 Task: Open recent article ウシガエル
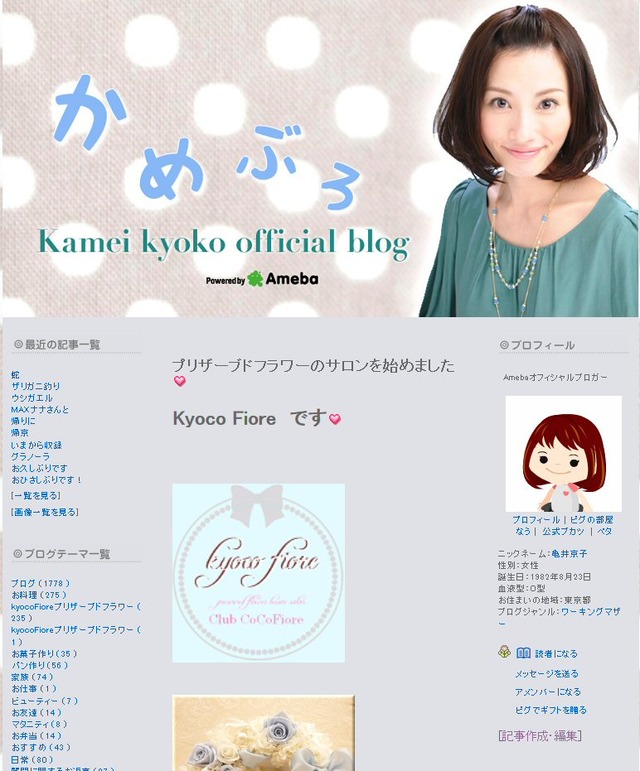click(32, 398)
